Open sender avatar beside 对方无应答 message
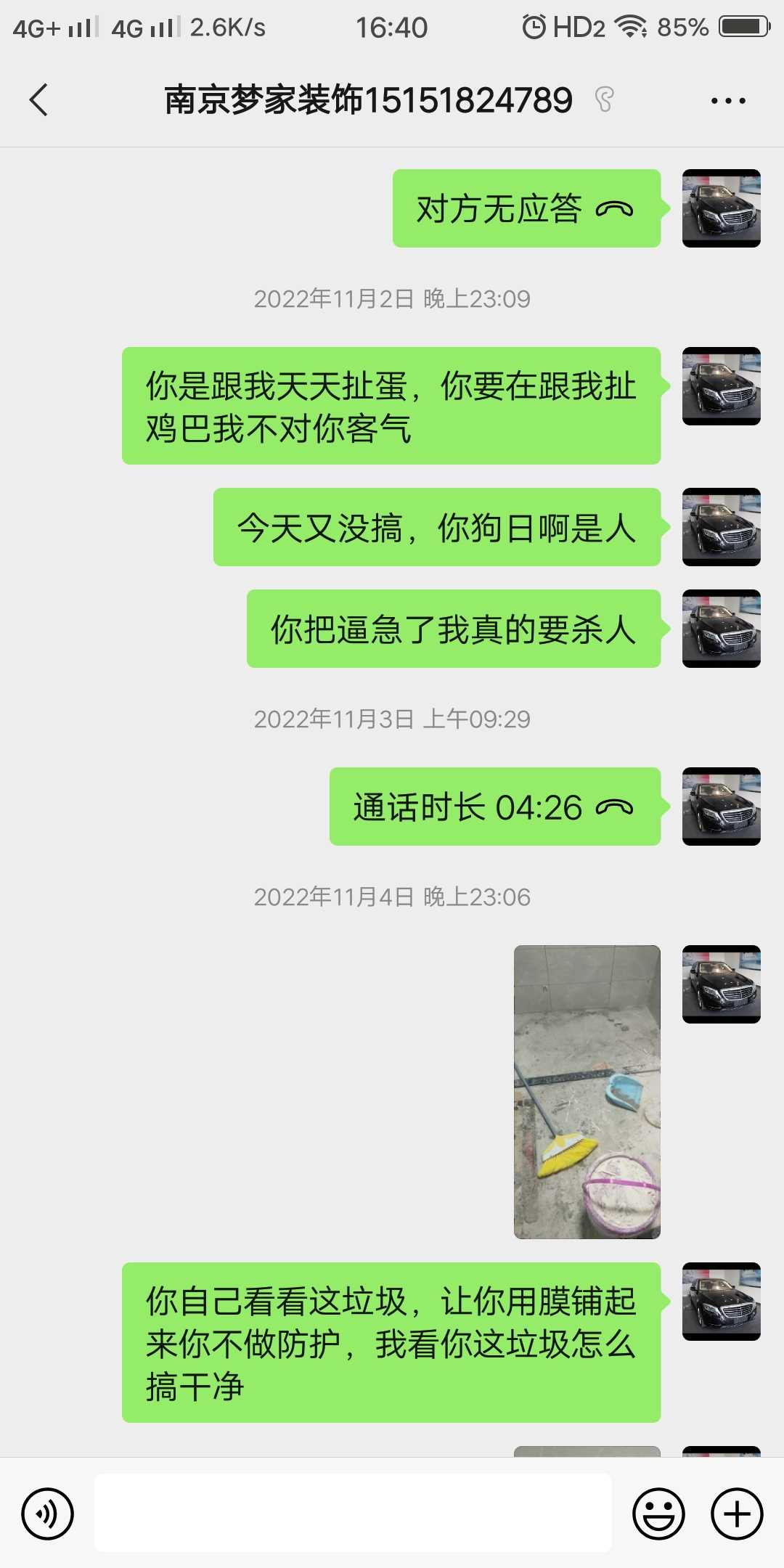784x1568 pixels. pos(721,208)
